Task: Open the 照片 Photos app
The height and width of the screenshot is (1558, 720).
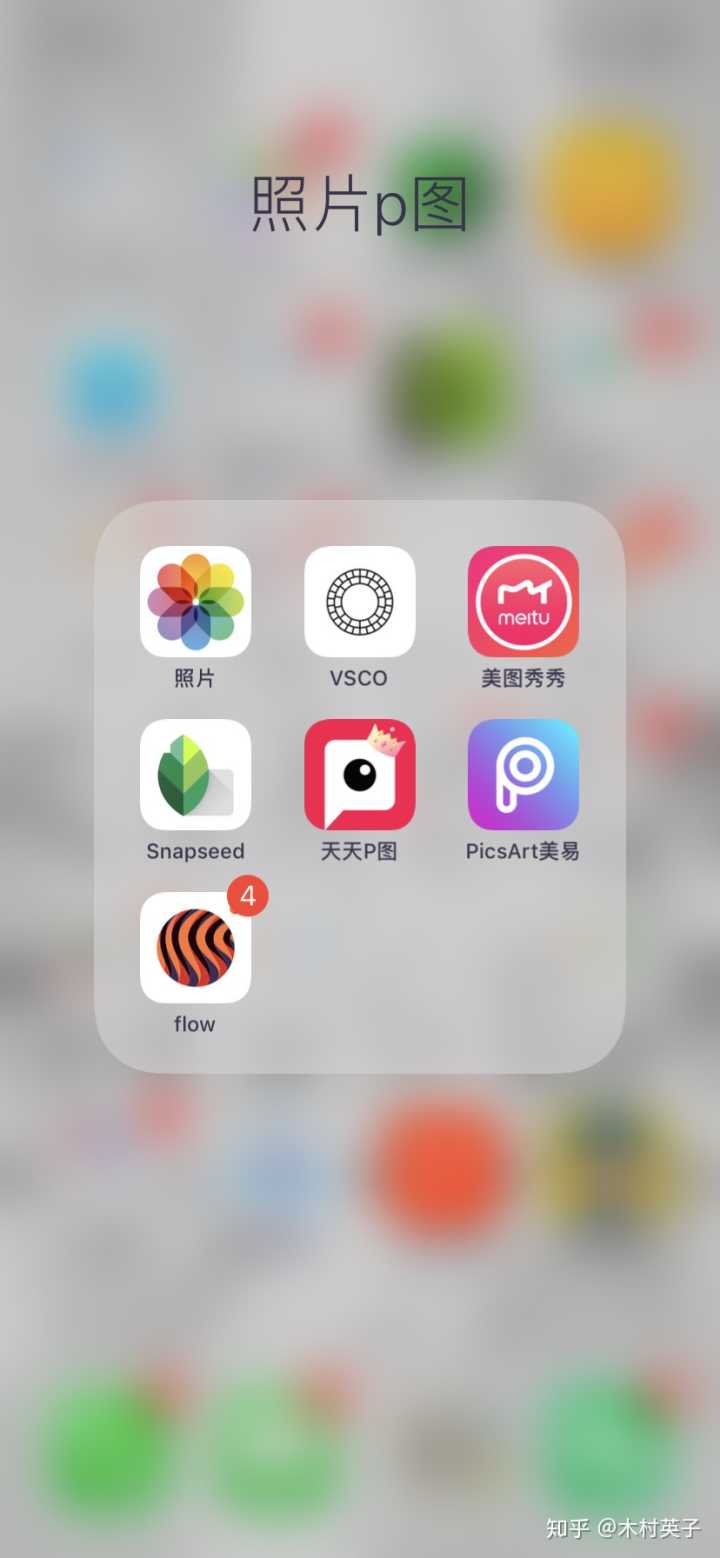Action: pos(195,601)
